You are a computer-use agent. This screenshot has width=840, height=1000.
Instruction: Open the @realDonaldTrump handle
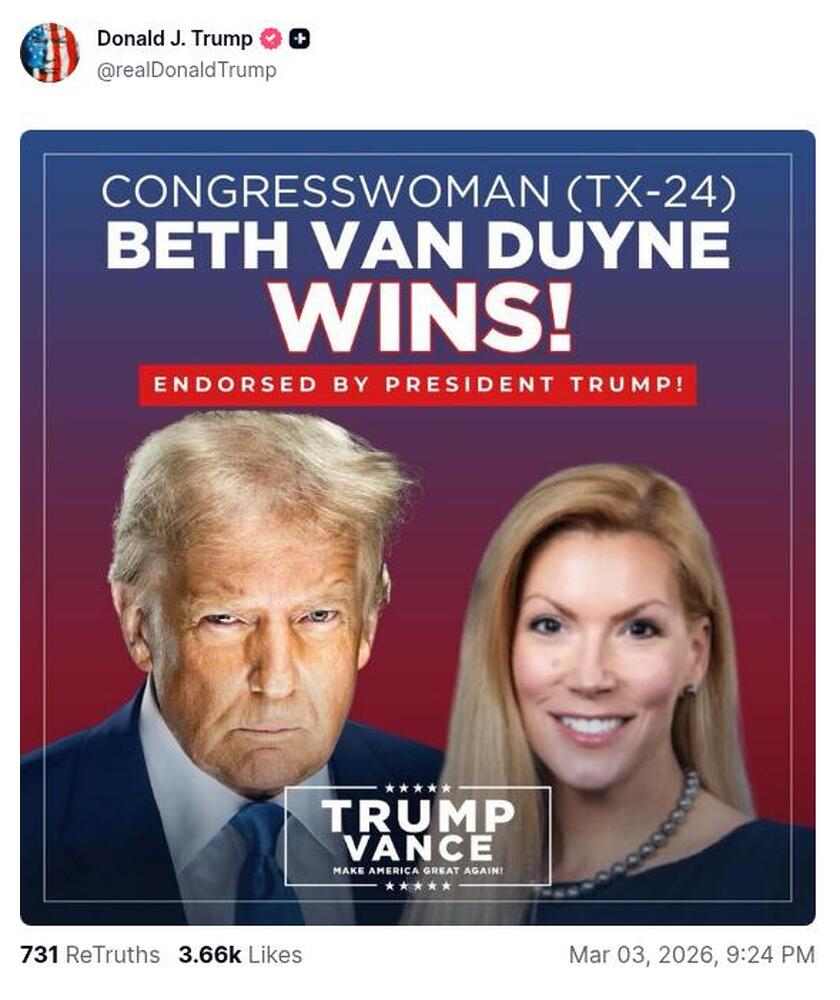point(186,70)
